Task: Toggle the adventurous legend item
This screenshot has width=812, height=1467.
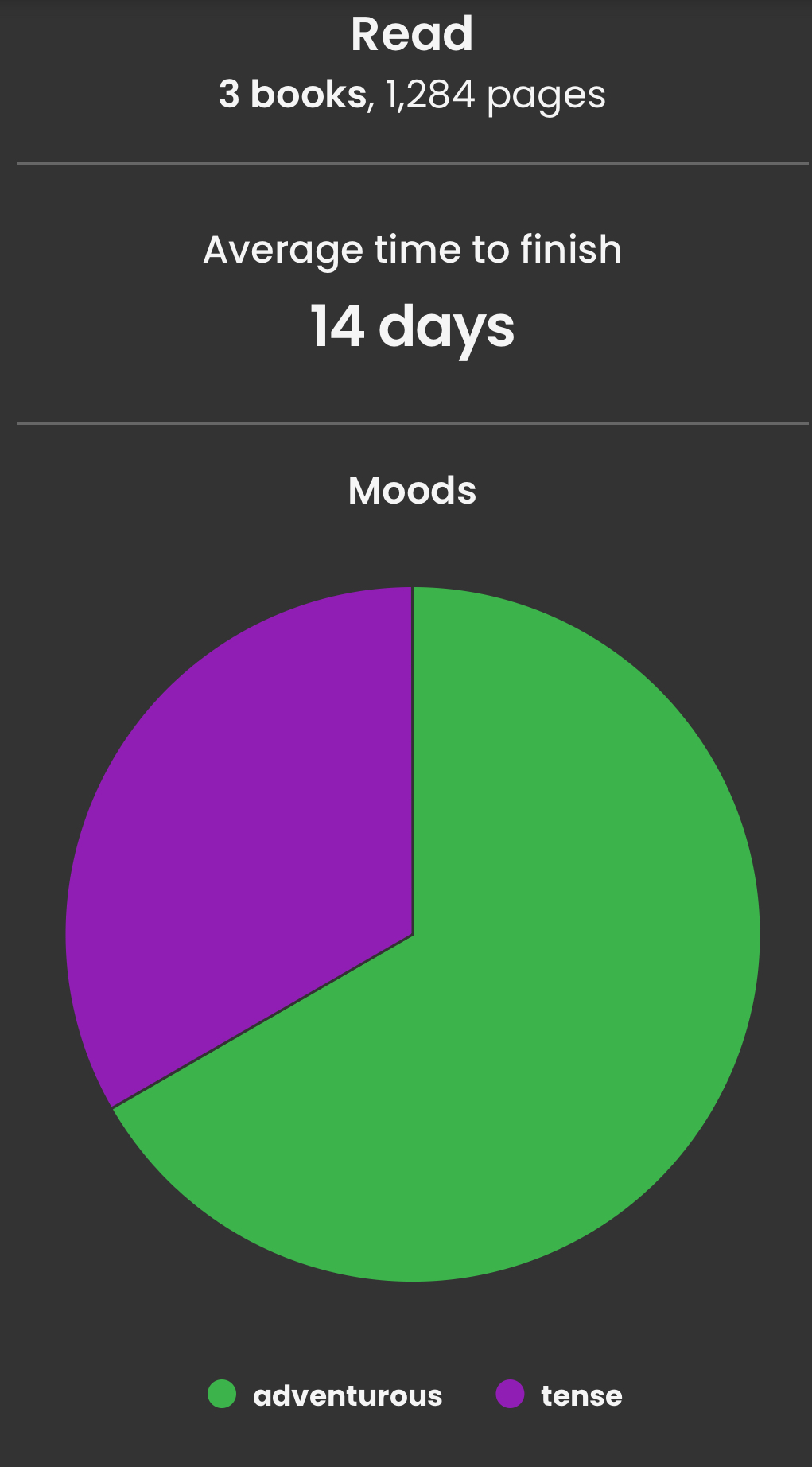Action: pos(325,1395)
